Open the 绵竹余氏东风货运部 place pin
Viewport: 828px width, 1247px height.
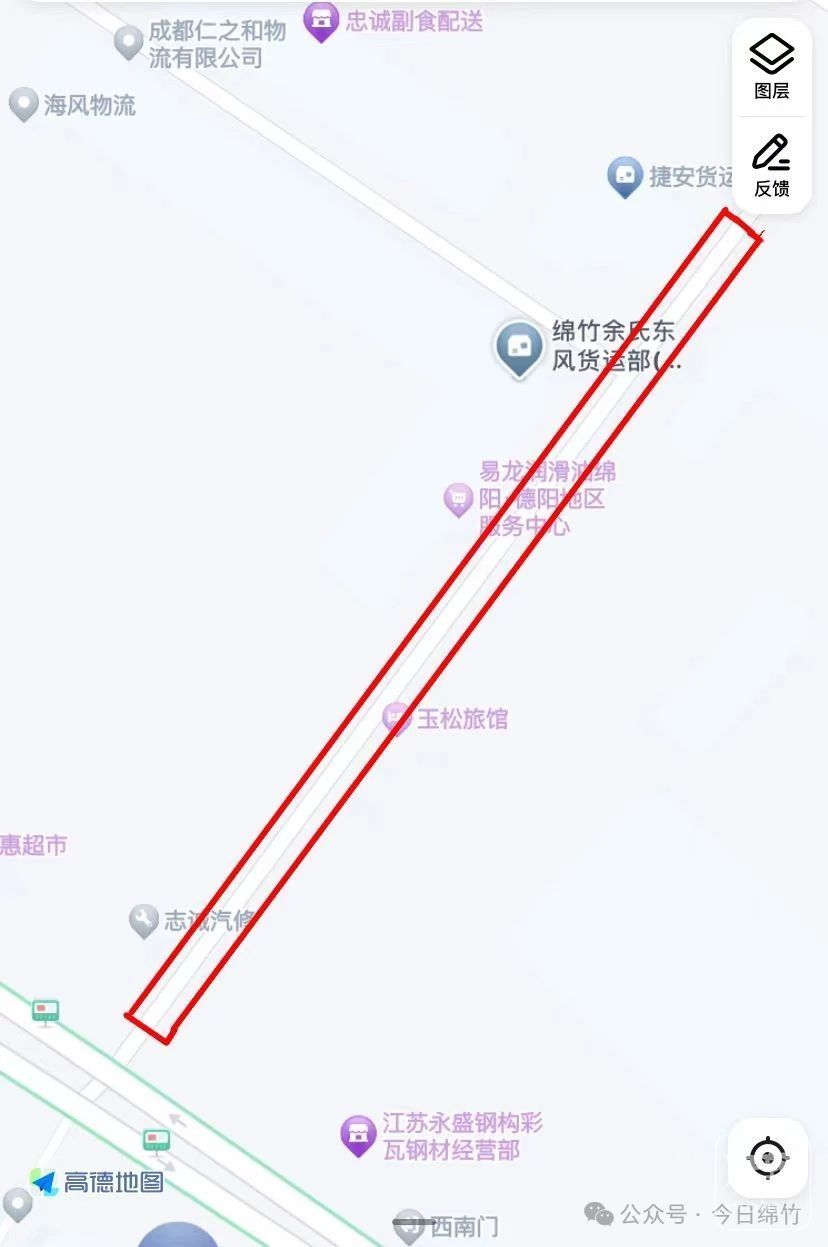[x=519, y=348]
